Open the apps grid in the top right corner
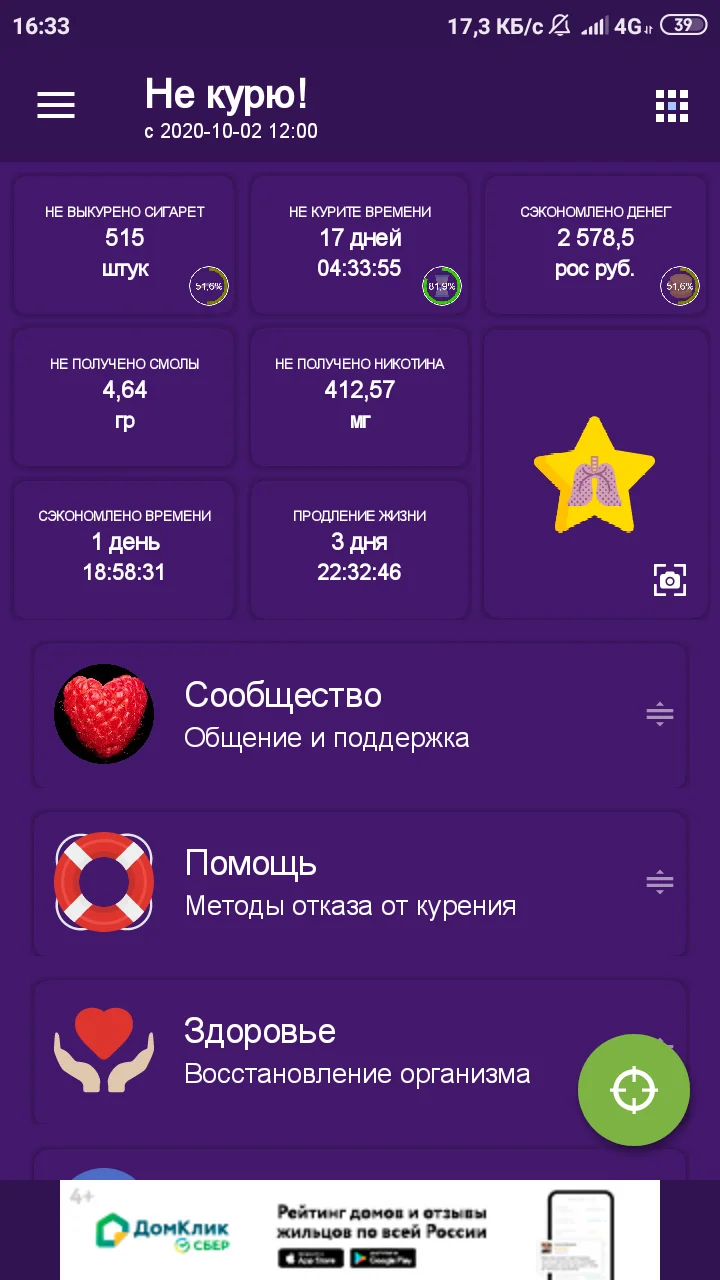The height and width of the screenshot is (1280, 720). click(x=670, y=105)
